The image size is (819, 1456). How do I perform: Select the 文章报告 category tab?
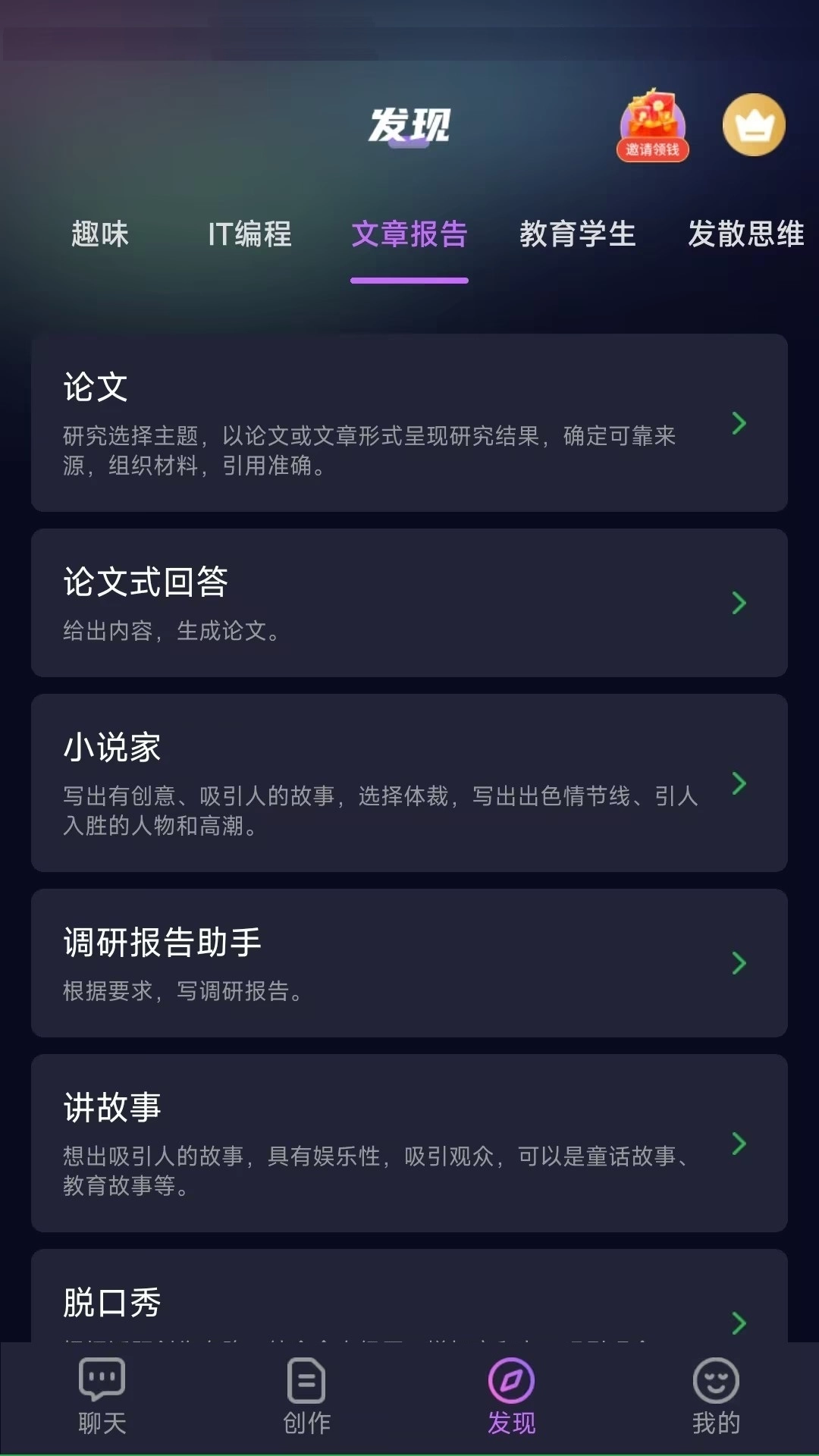(409, 234)
